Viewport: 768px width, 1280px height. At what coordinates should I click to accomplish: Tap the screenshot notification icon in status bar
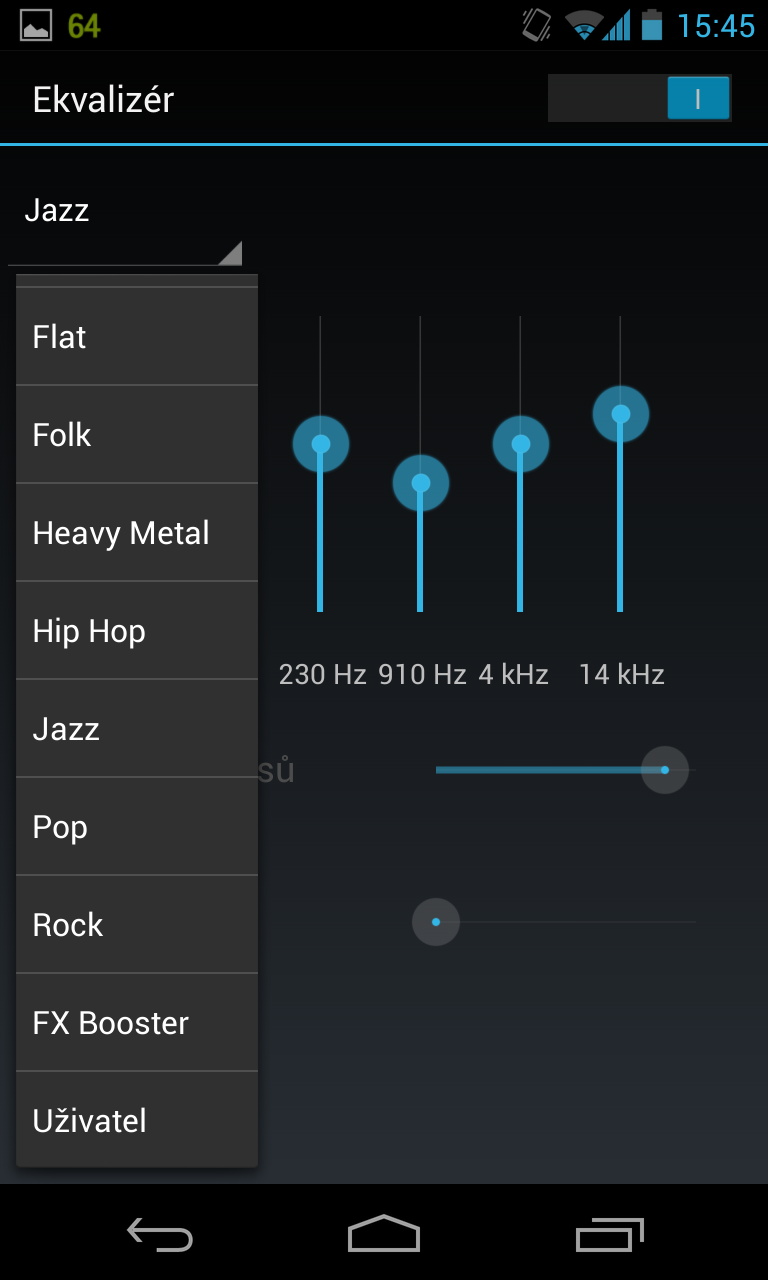pyautogui.click(x=36, y=23)
